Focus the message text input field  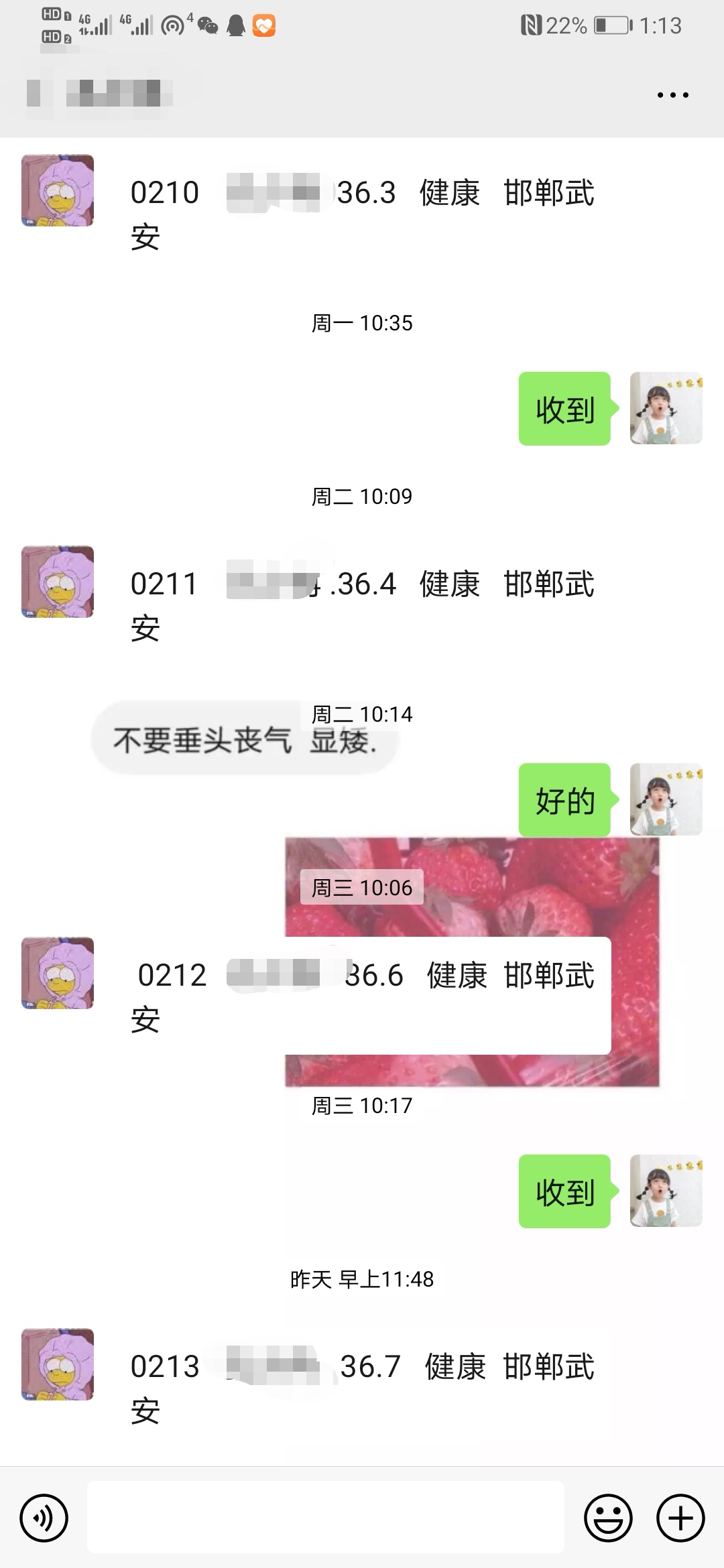click(x=326, y=1518)
